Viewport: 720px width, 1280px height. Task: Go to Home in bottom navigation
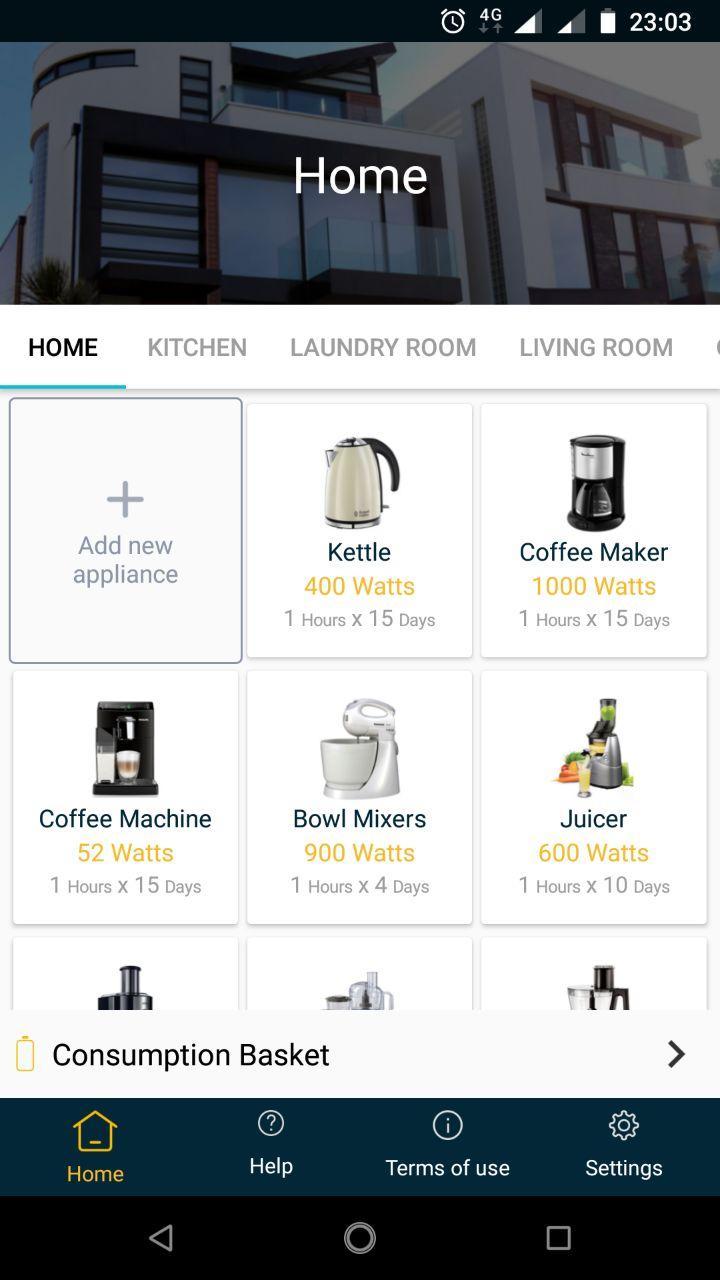[x=95, y=1147]
